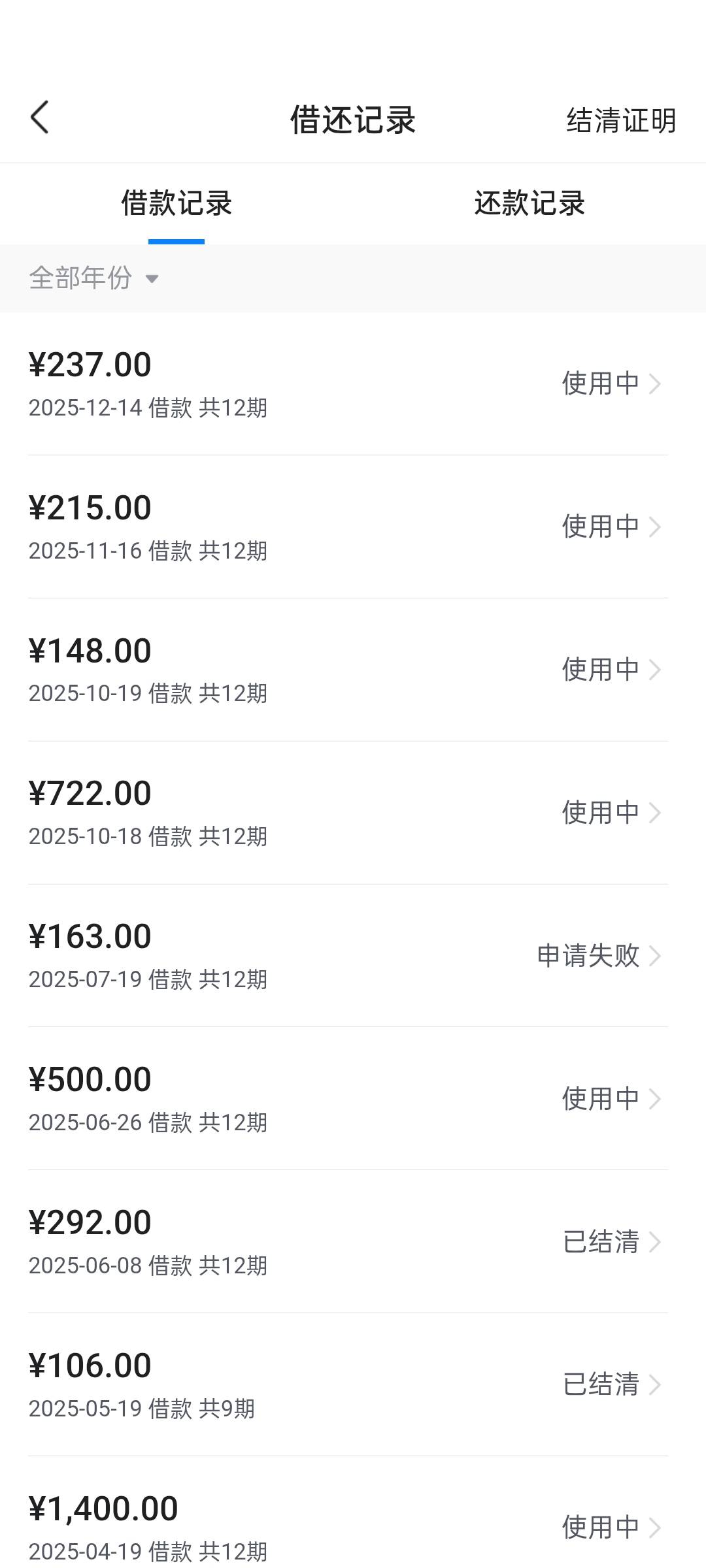Open 结清证明 in the top bar
Image resolution: width=706 pixels, height=1568 pixels.
pyautogui.click(x=620, y=120)
